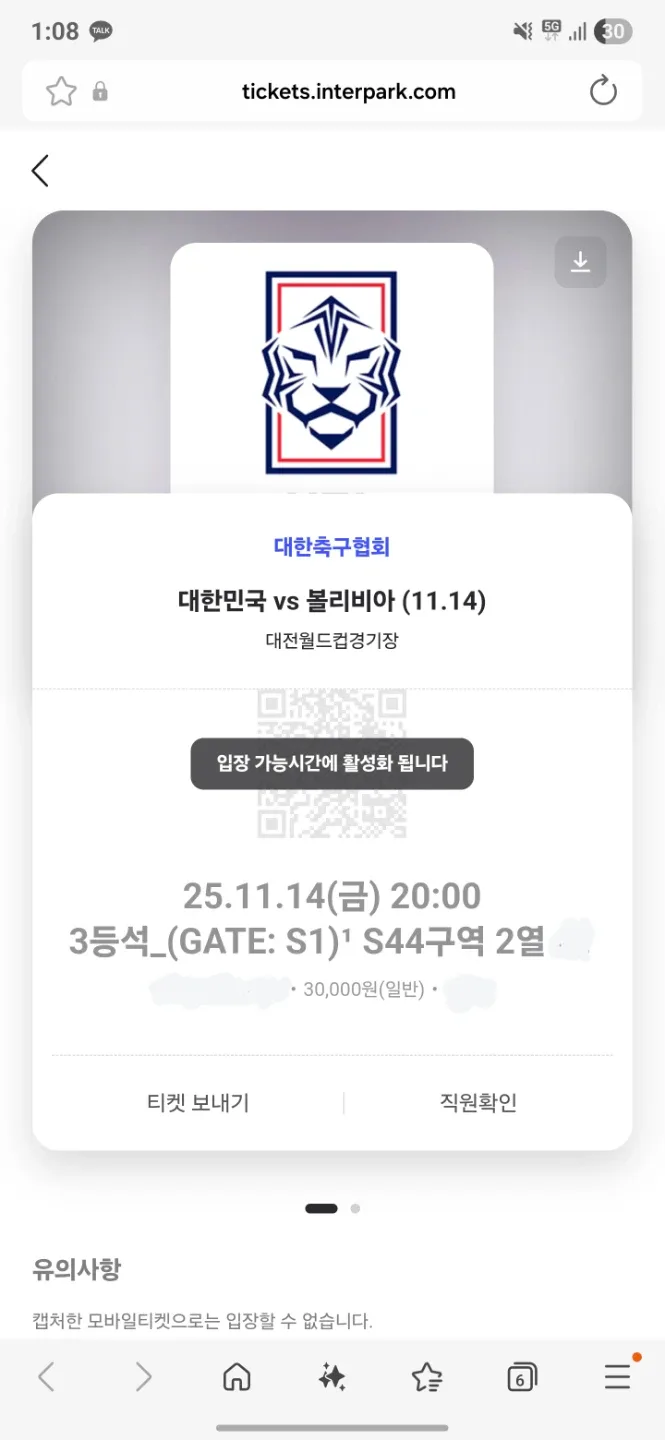
Task: View the 6 open tabs
Action: 521,1378
